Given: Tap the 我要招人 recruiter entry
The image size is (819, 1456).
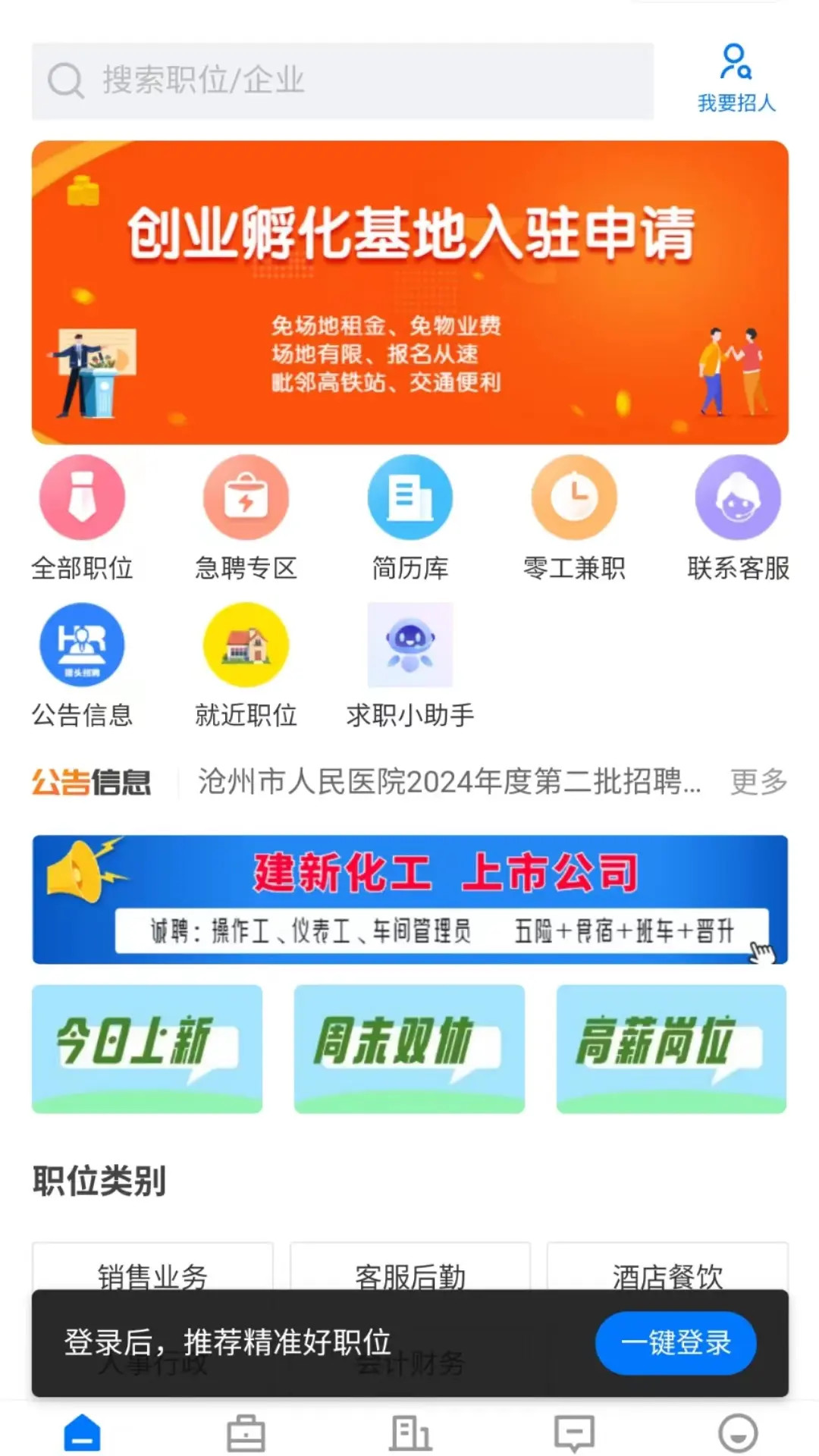Looking at the screenshot, I should tap(735, 78).
